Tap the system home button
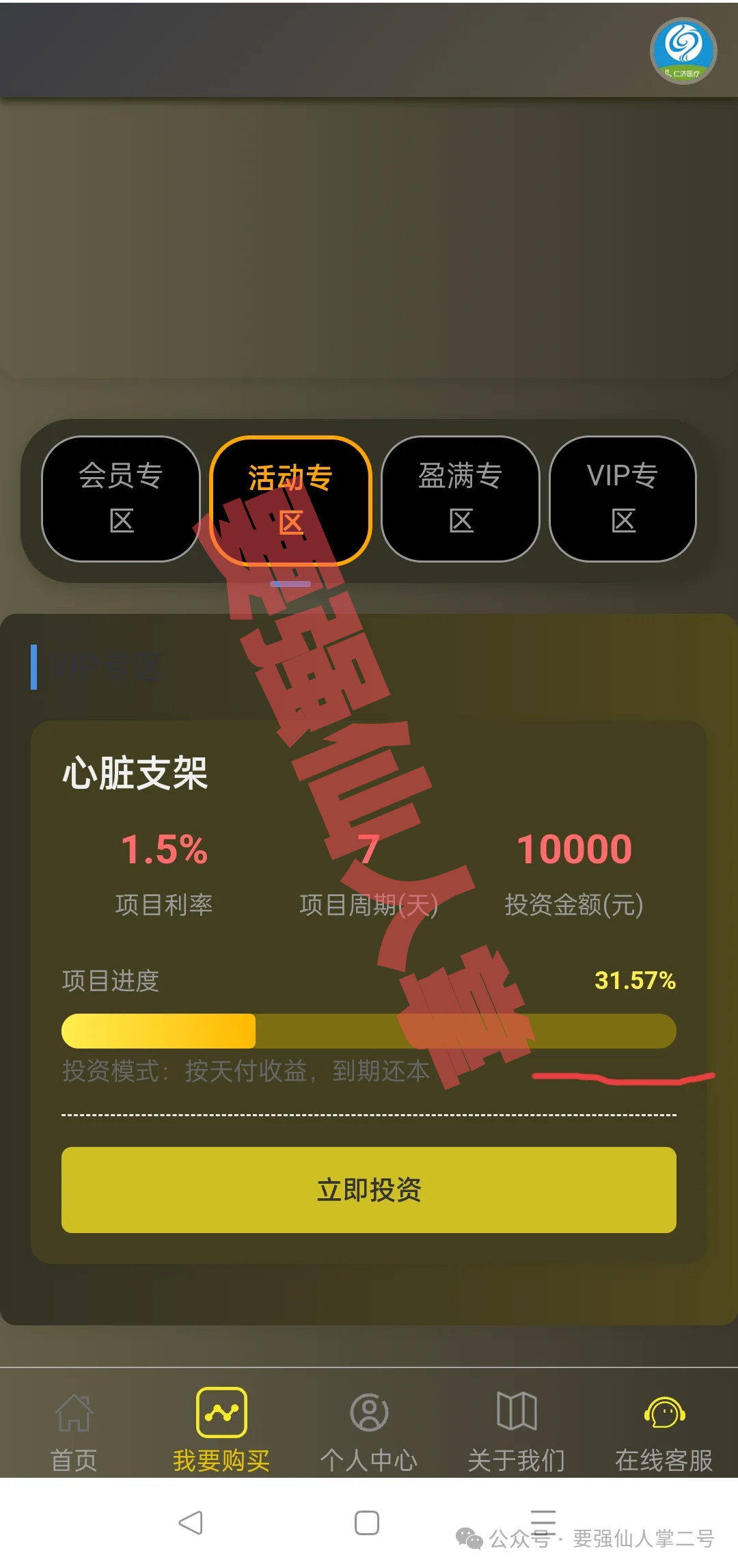Viewport: 738px width, 1568px height. point(367,1523)
